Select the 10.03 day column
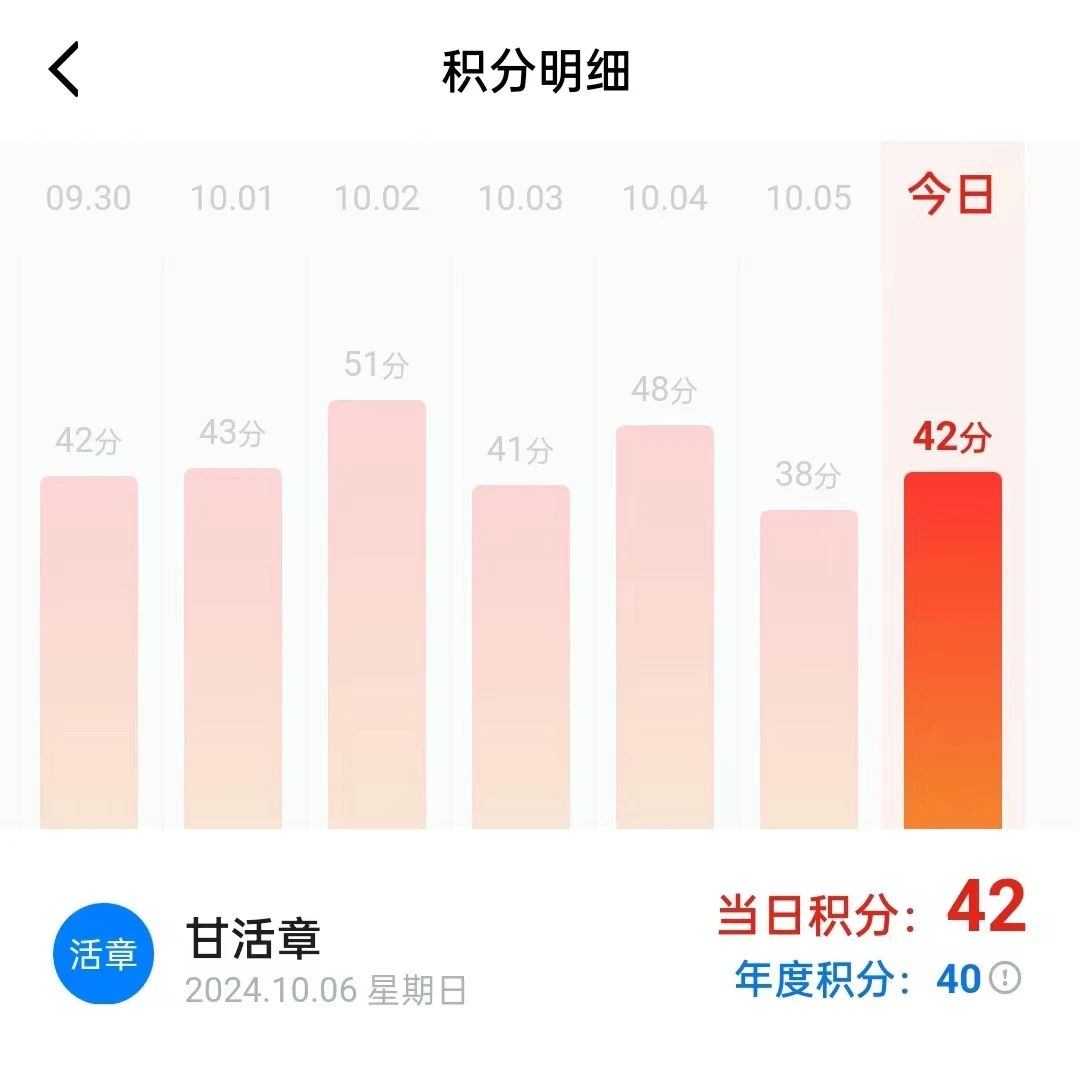Viewport: 1080px width, 1080px height. (521, 650)
